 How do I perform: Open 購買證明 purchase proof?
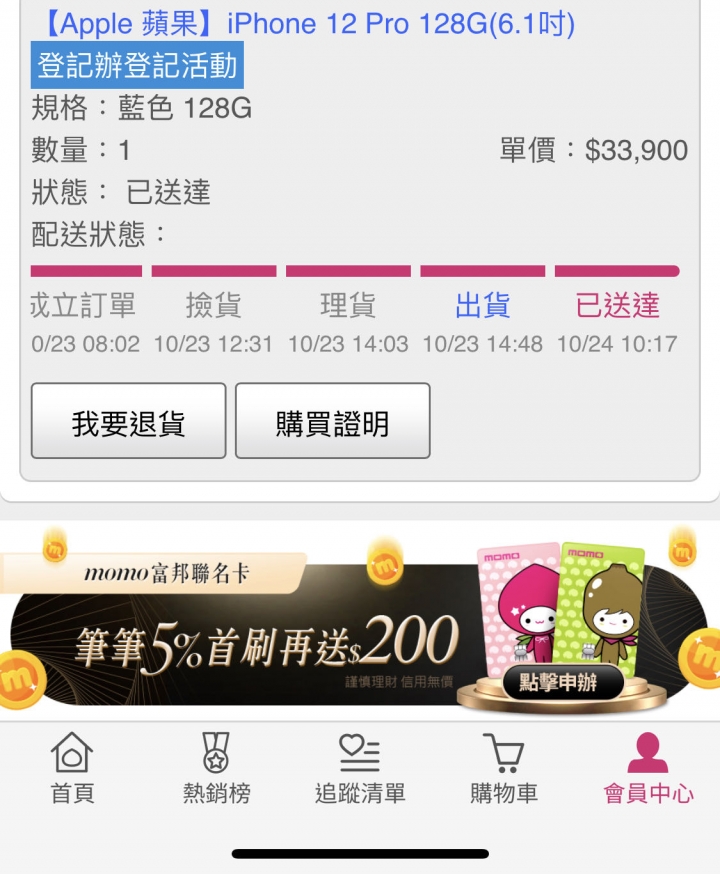coord(332,422)
